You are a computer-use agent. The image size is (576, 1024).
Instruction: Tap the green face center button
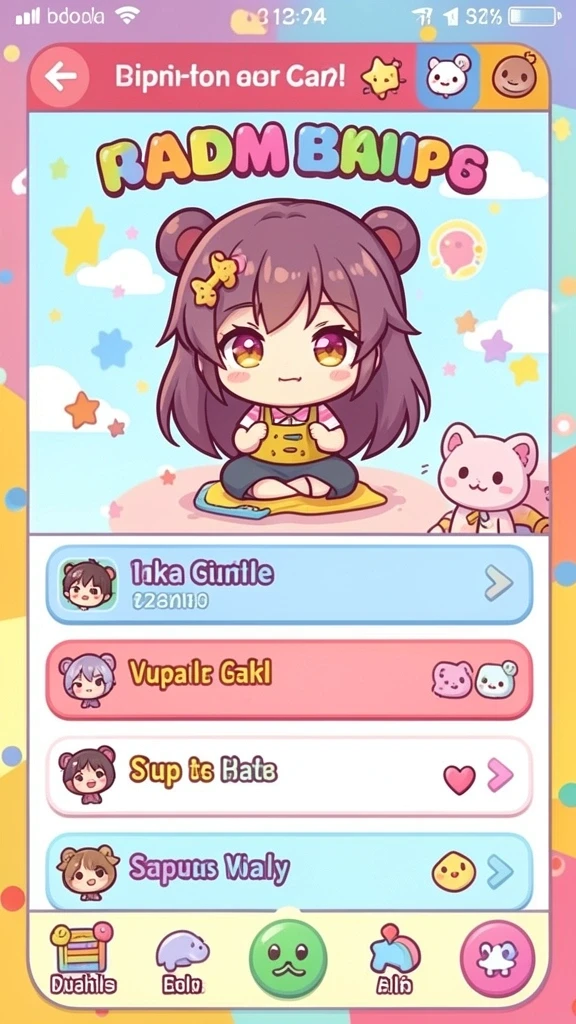tap(288, 959)
